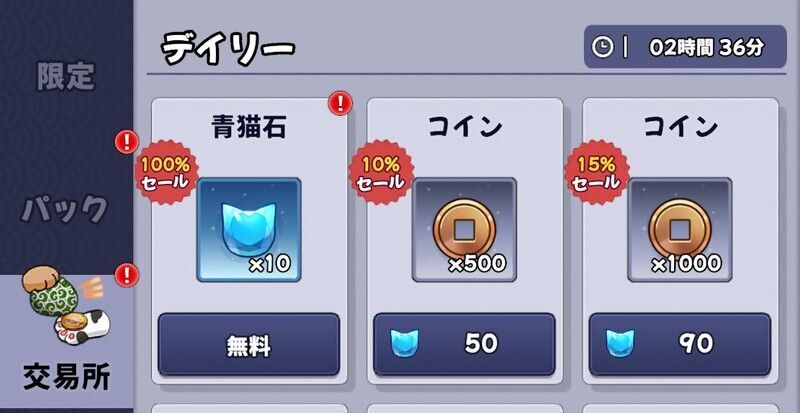Open the コイン x500 item card
800x413 pixels.
coord(464,229)
